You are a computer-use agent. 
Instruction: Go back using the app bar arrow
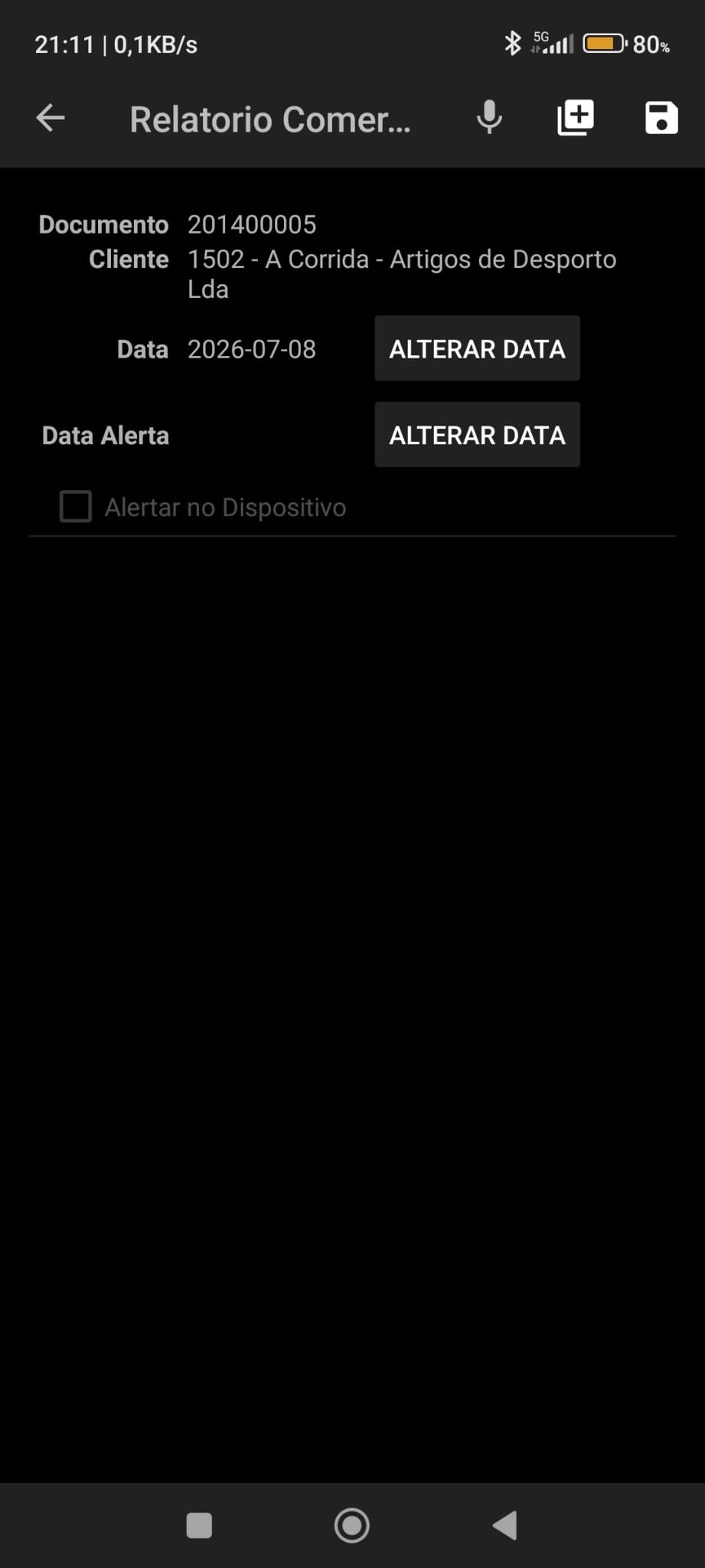(x=51, y=118)
